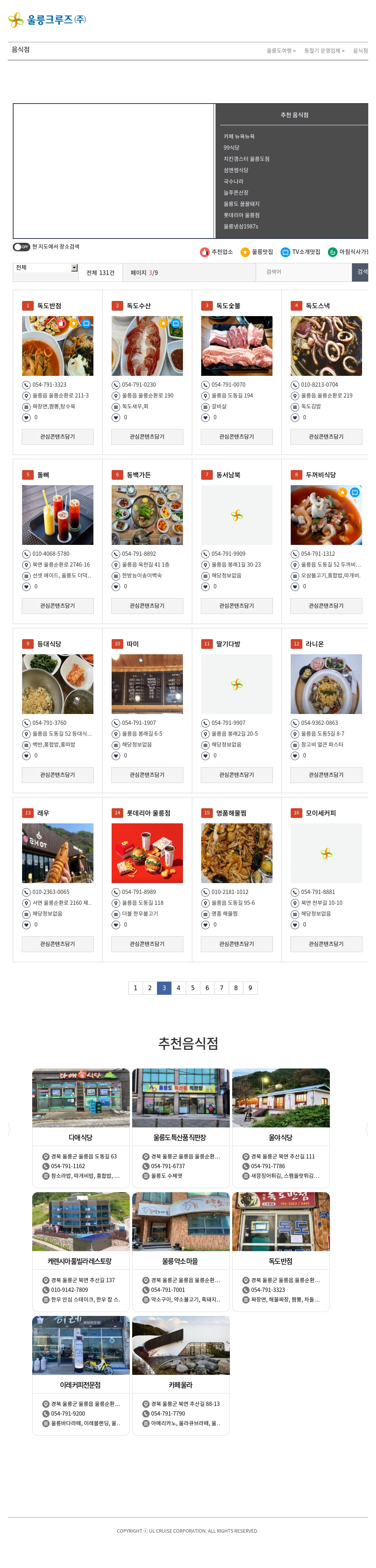376x1568 pixels.
Task: Add 독도수산 to 관심콘텐츠
Action: click(x=147, y=436)
